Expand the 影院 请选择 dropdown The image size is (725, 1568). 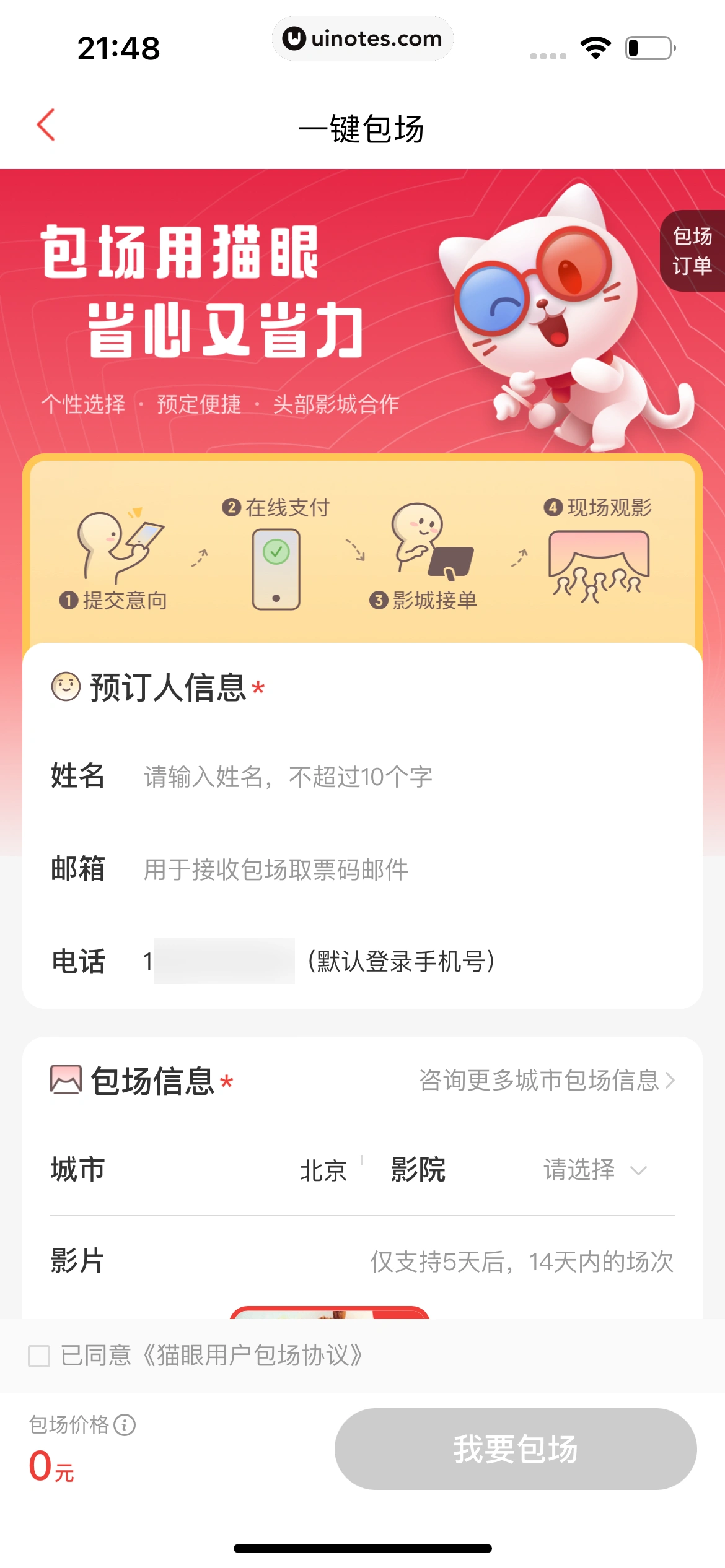click(595, 1170)
